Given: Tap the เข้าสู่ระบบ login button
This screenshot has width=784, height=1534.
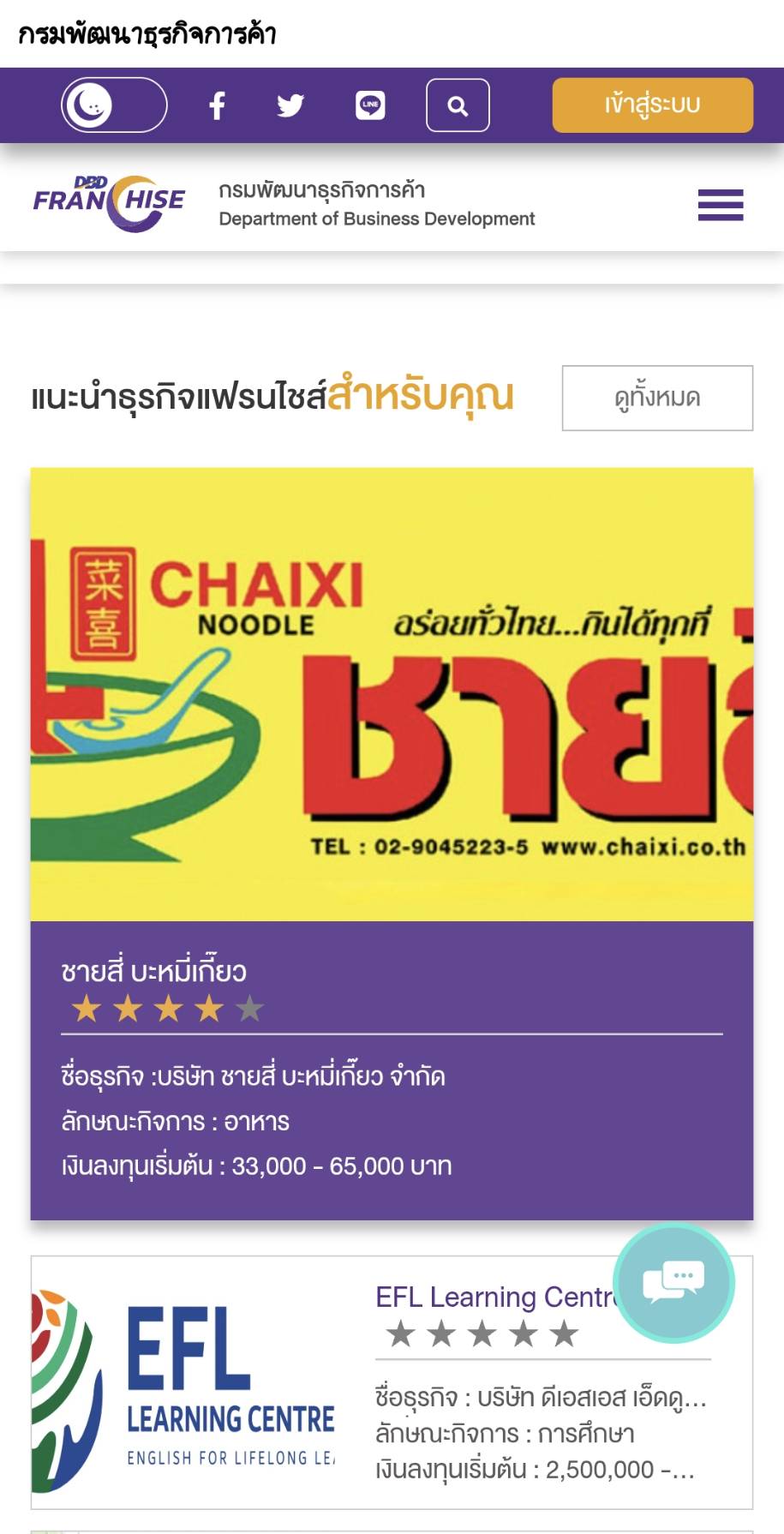Looking at the screenshot, I should (x=652, y=105).
